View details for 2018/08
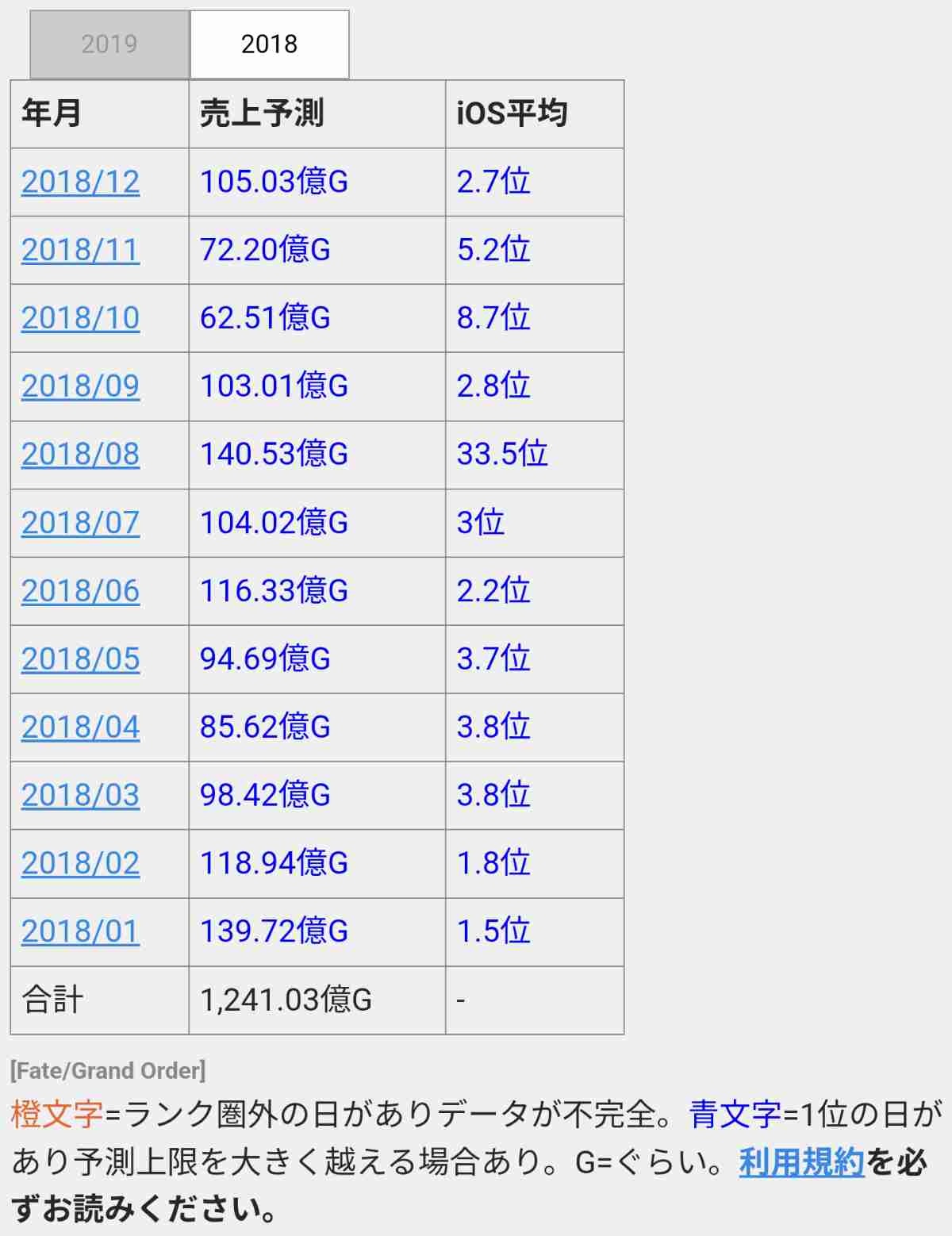The width and height of the screenshot is (952, 1236). click(80, 455)
